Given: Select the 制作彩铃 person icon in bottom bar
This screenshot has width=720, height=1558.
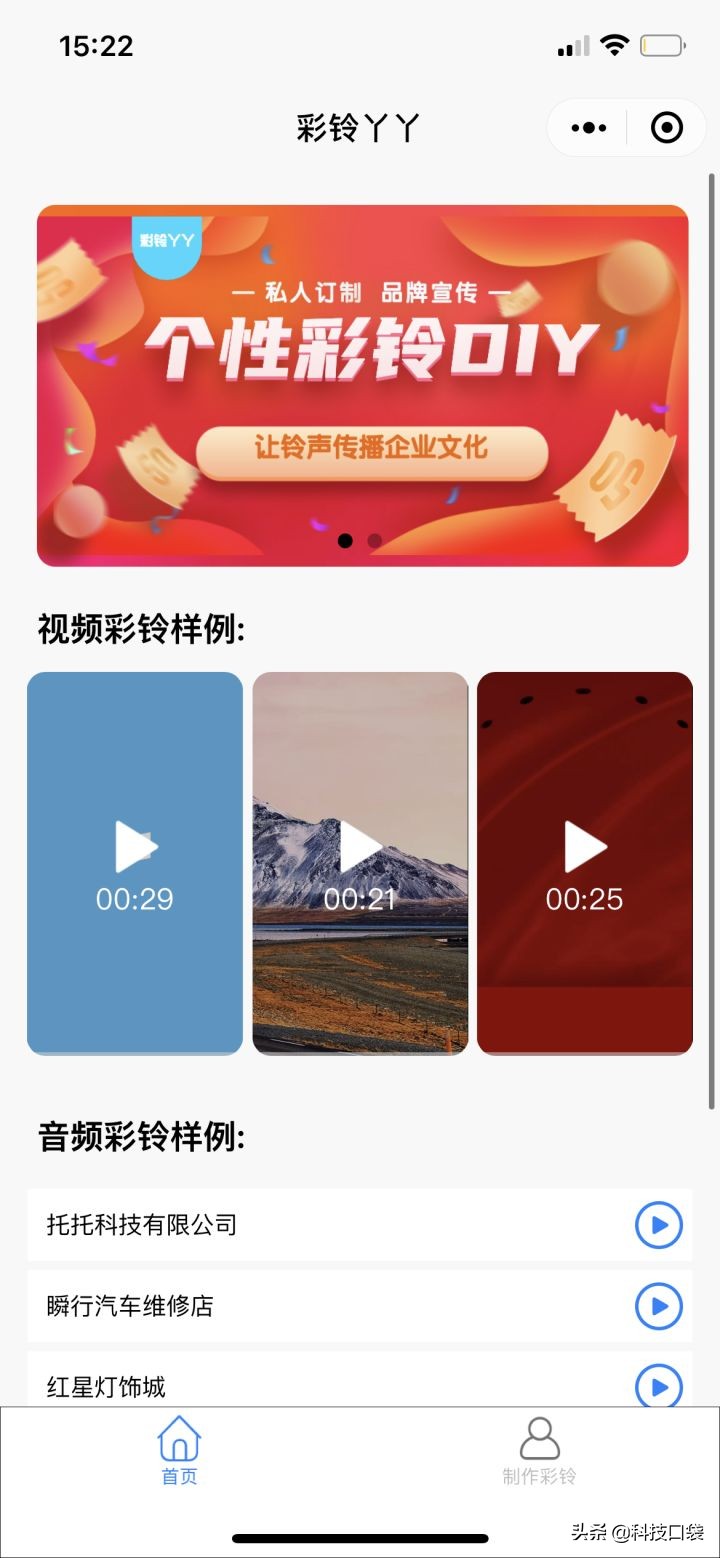Looking at the screenshot, I should pos(540,1440).
